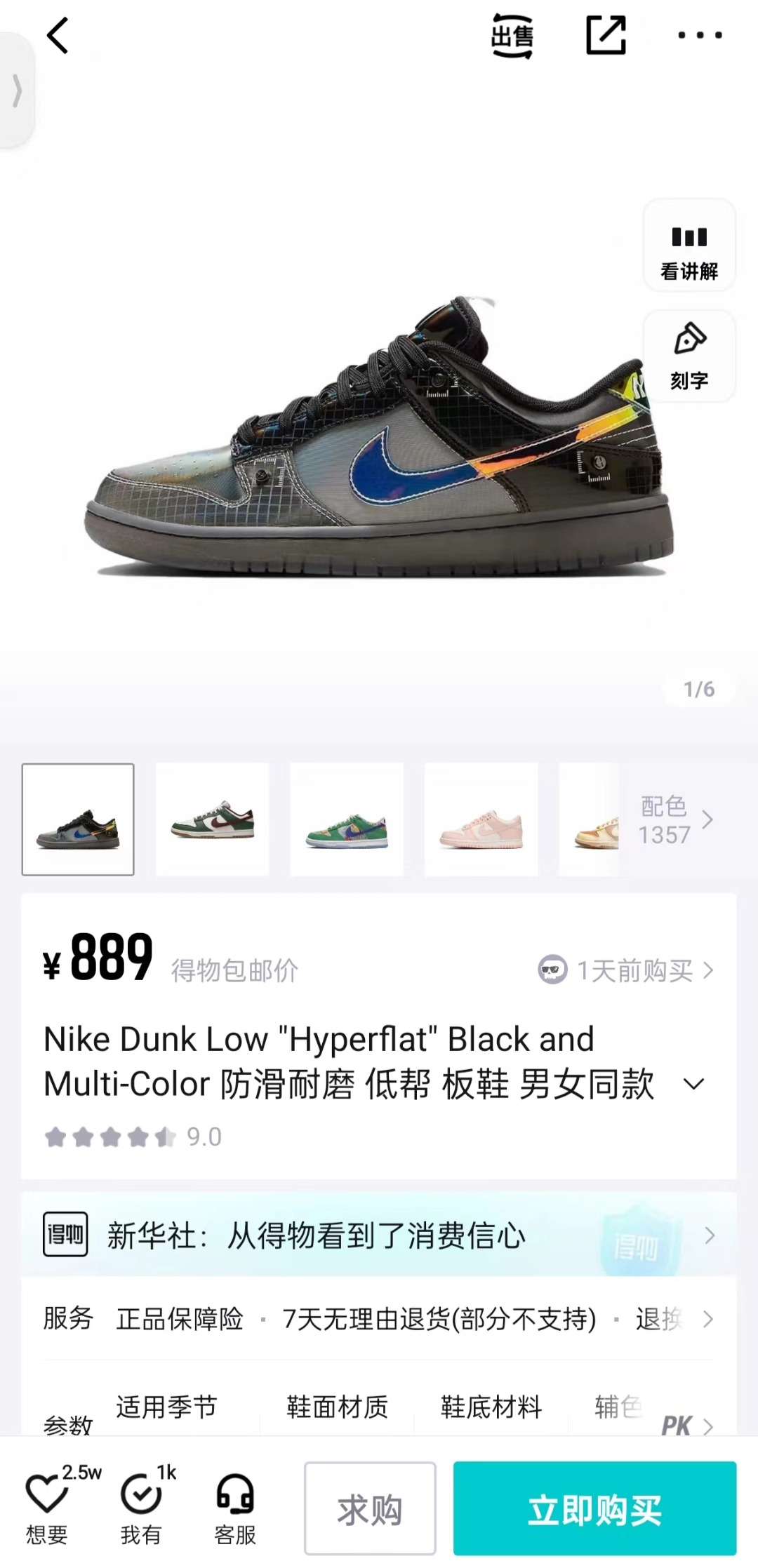Image resolution: width=758 pixels, height=1568 pixels.
Task: Open the 参数 PK comparison
Action: coord(688,1426)
